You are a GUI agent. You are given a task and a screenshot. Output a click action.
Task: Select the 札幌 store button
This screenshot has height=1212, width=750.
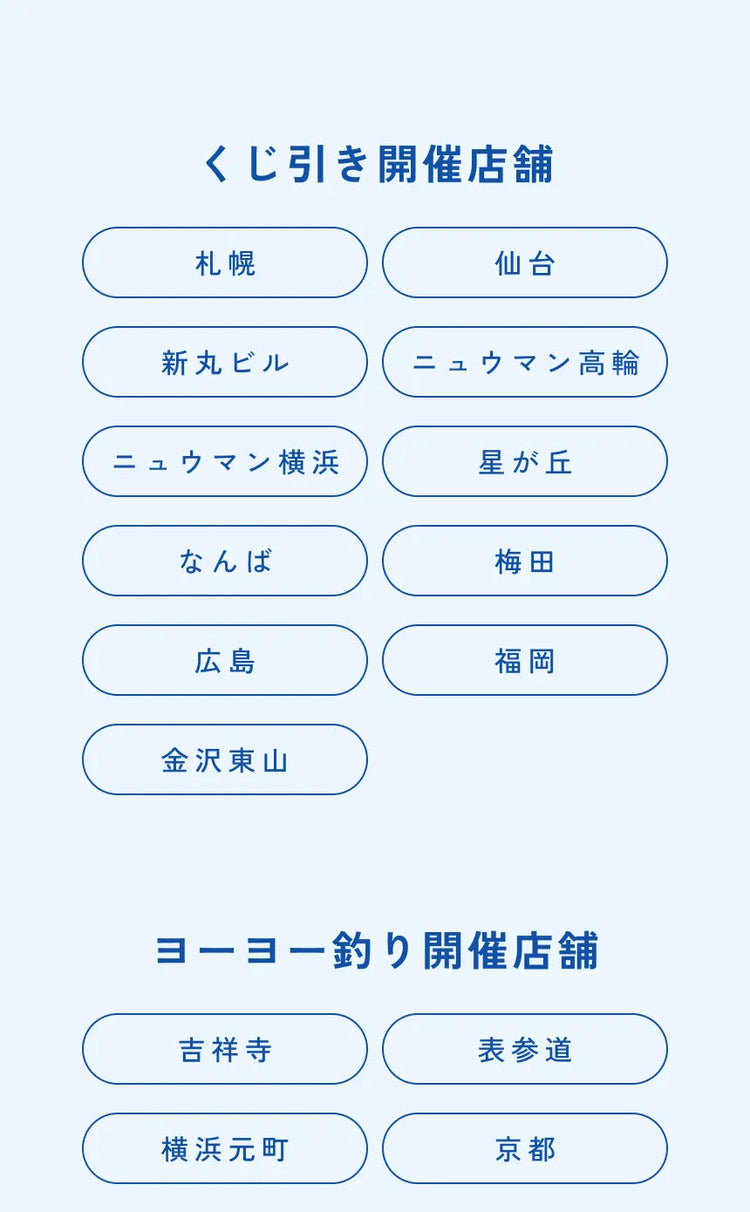(x=225, y=262)
